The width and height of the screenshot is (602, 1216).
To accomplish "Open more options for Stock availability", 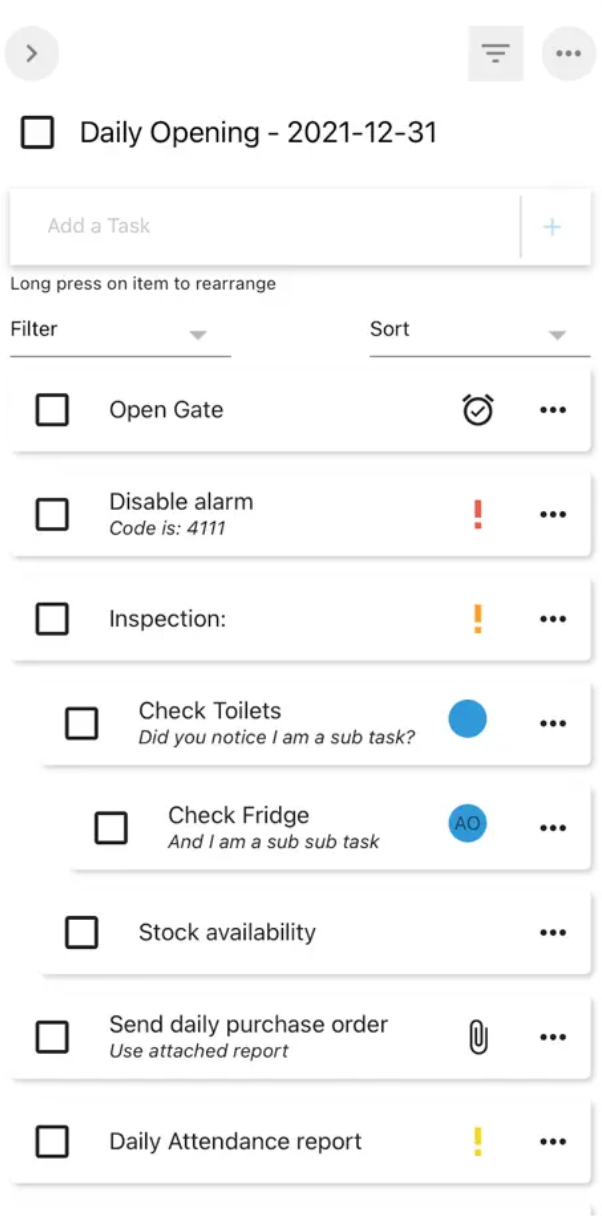I will (553, 932).
